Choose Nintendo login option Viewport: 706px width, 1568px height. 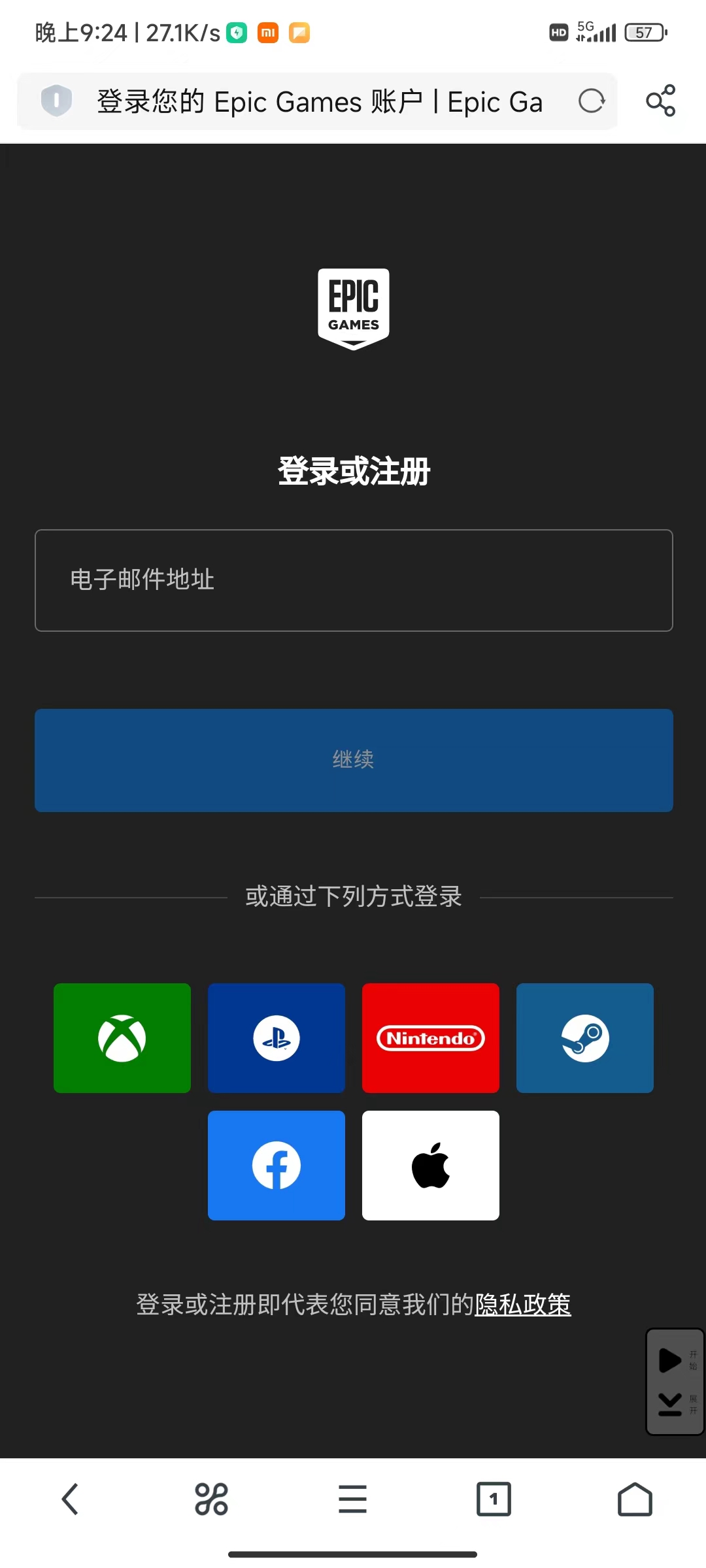coord(431,1038)
